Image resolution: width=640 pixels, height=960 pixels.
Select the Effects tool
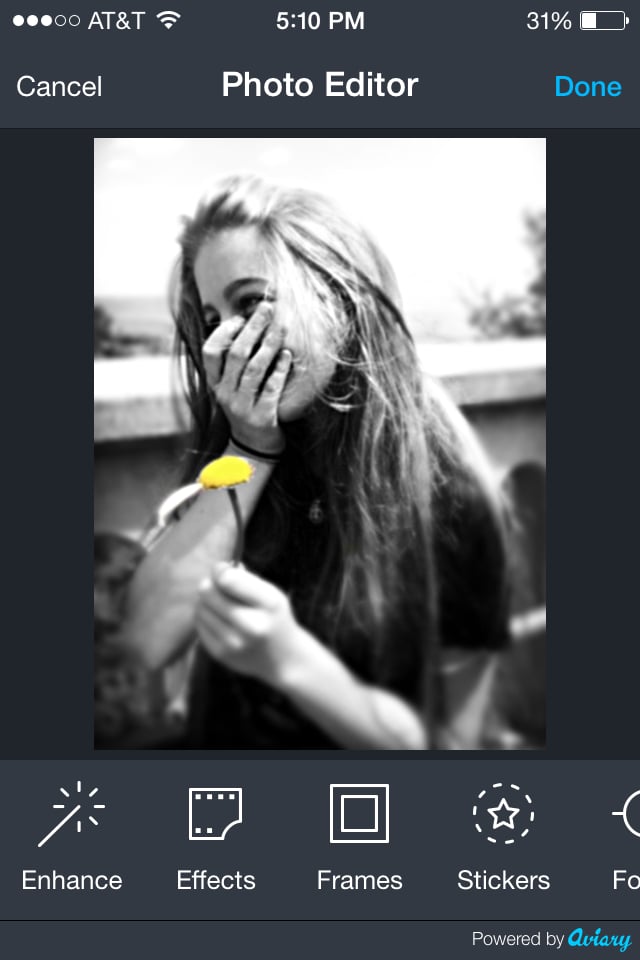[216, 838]
